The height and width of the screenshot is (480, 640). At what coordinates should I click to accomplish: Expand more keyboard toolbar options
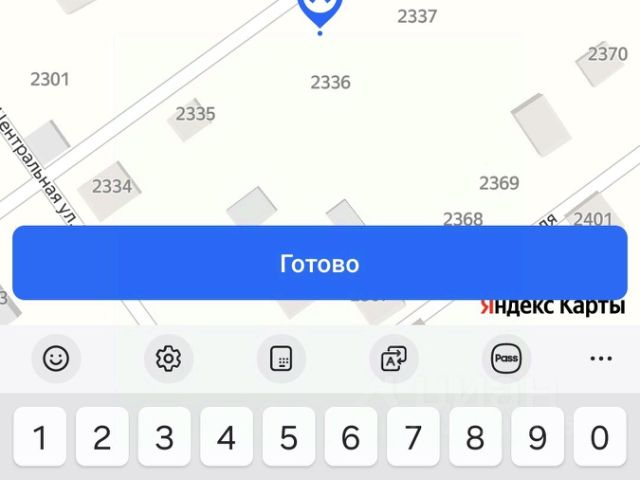600,358
